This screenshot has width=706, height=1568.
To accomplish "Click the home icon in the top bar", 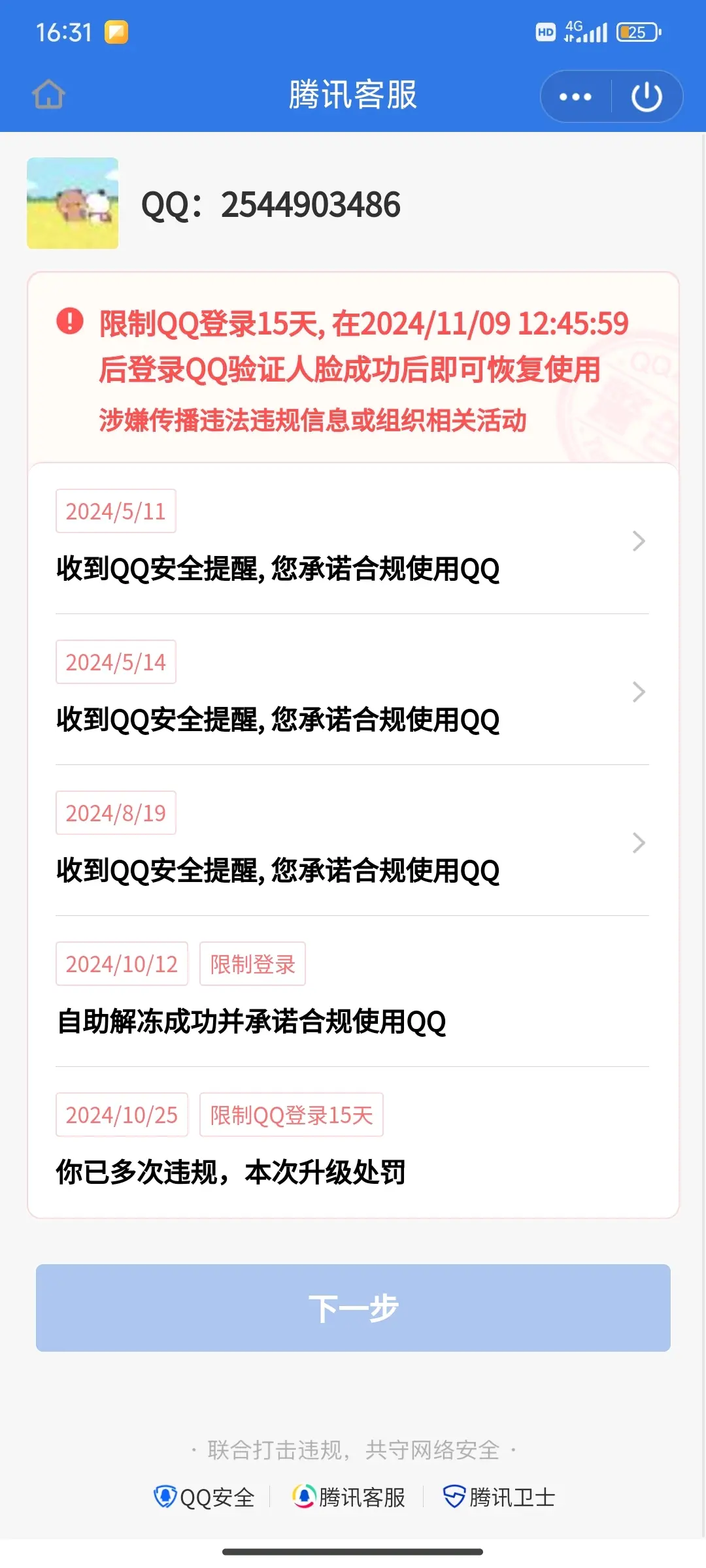I will [x=48, y=94].
